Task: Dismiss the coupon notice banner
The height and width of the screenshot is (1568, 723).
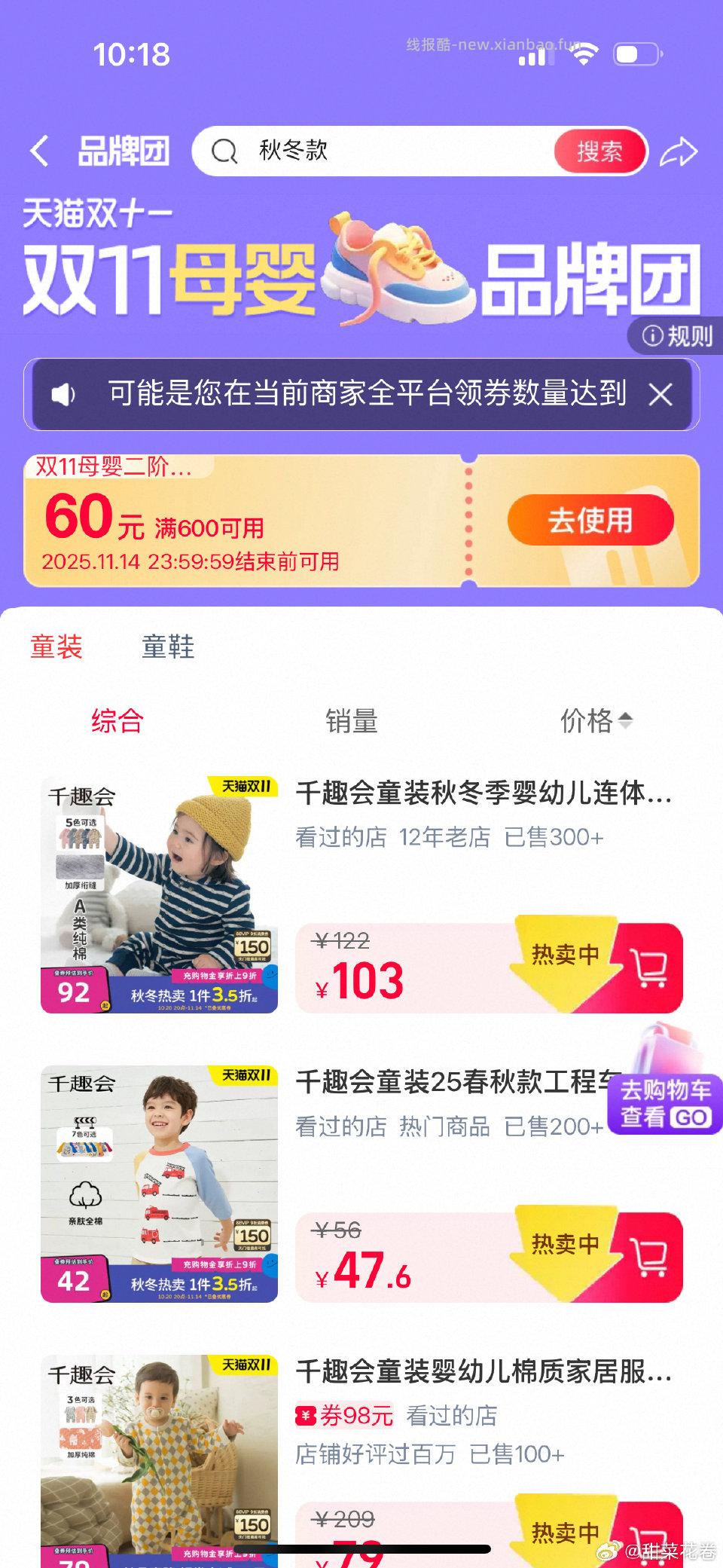Action: (x=660, y=394)
